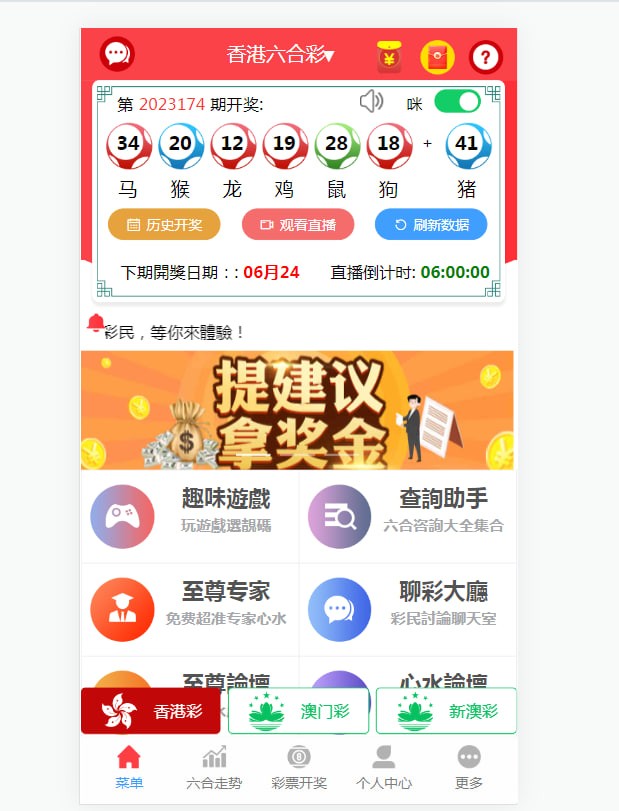This screenshot has height=811, width=619.
Task: Open 个人中心 profile tab
Action: click(x=384, y=768)
